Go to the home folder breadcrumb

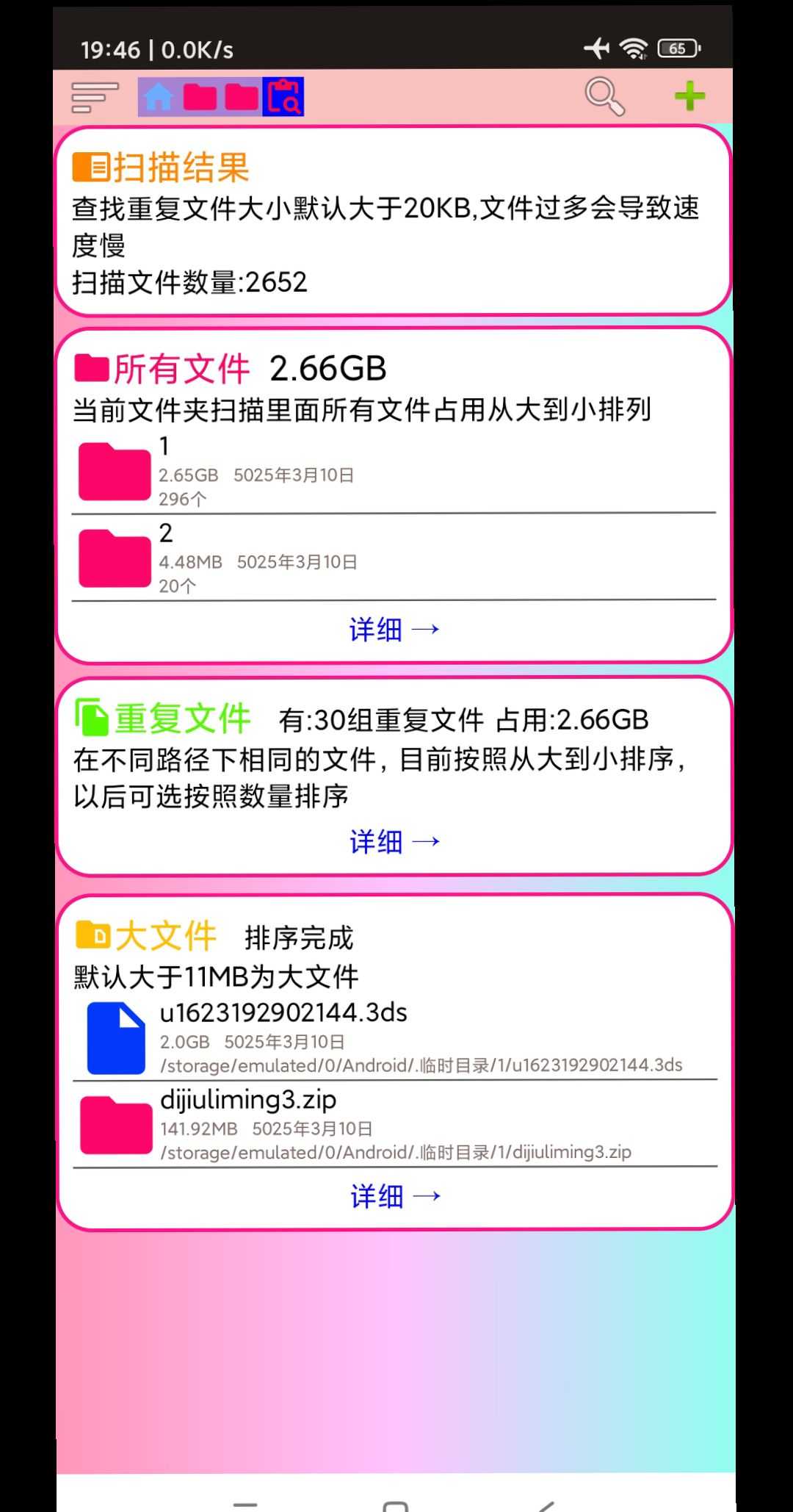(159, 97)
